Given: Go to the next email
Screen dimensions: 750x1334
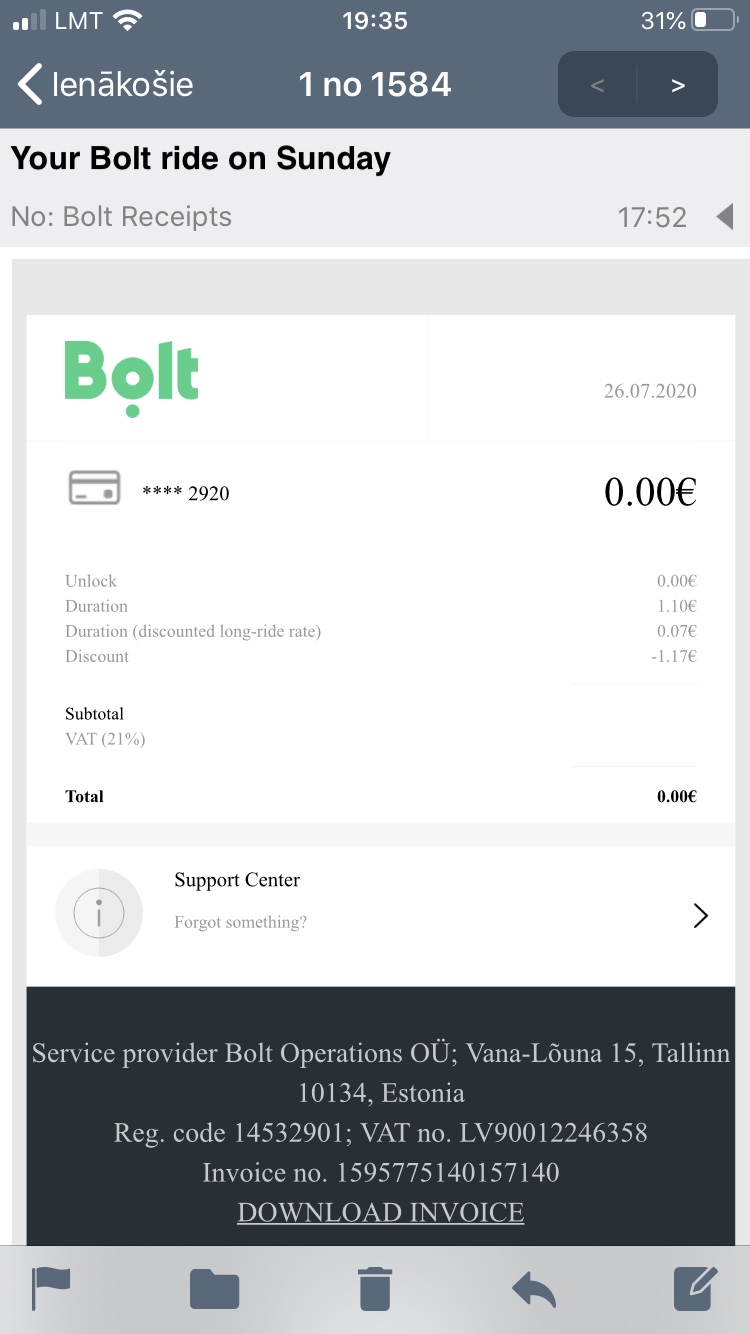Looking at the screenshot, I should click(x=678, y=85).
